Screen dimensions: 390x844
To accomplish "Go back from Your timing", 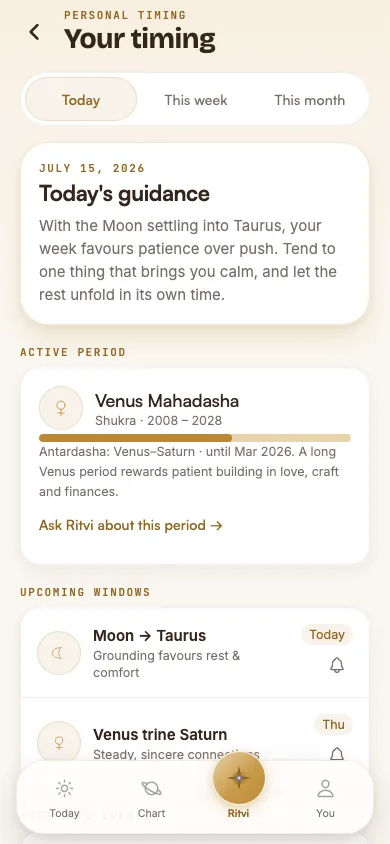I will 34,32.
